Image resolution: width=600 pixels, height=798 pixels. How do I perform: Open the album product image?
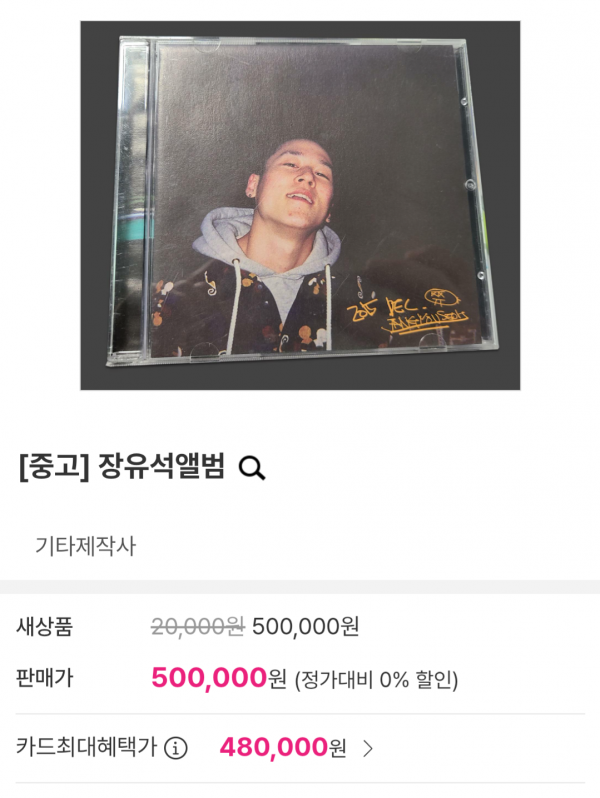pos(300,205)
